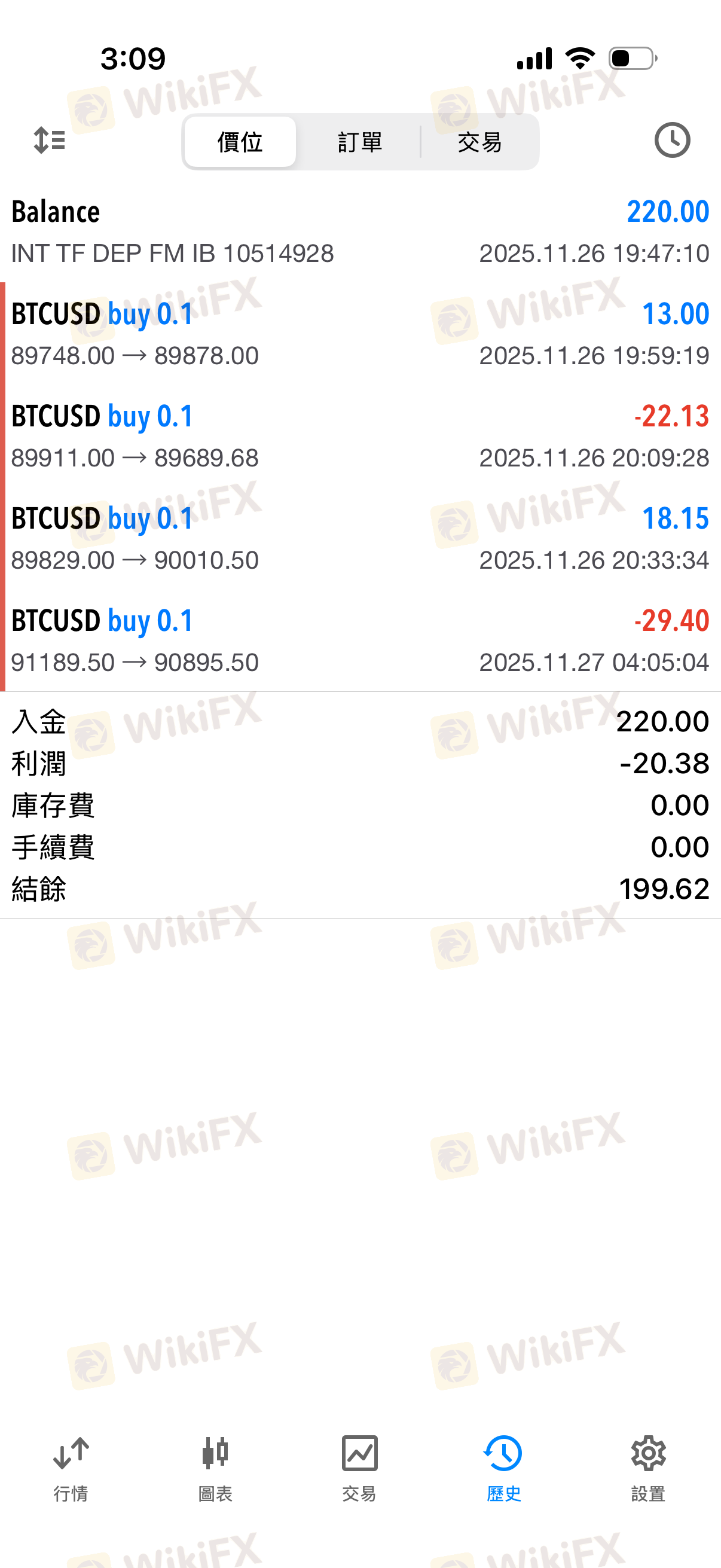This screenshot has width=721, height=1568.
Task: Open the Balance 220.00 deposit entry
Action: click(x=360, y=232)
